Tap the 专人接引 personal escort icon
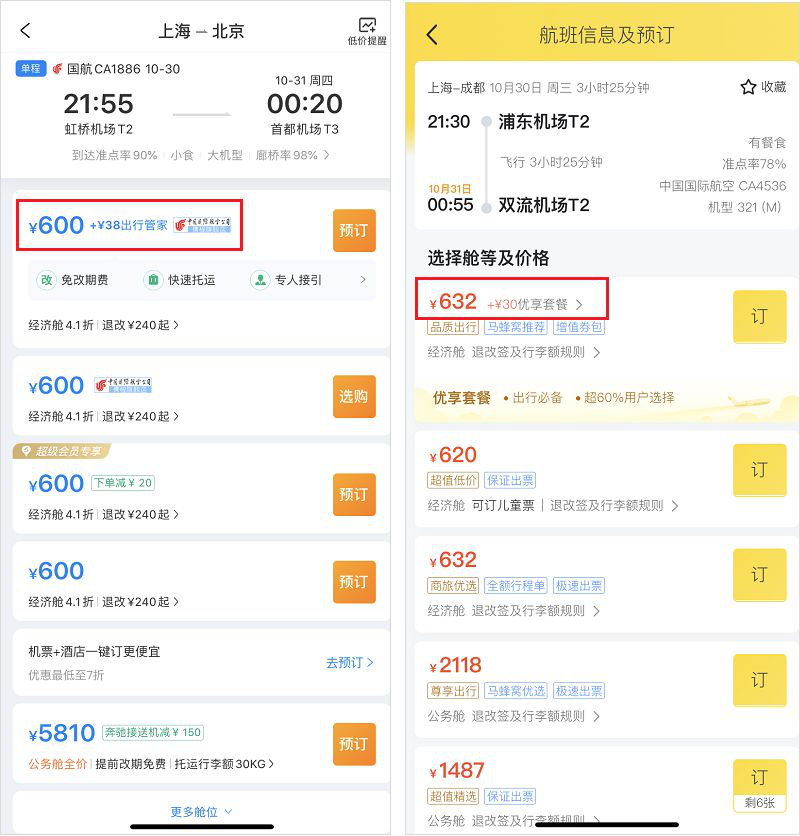The height and width of the screenshot is (836, 800). [262, 280]
